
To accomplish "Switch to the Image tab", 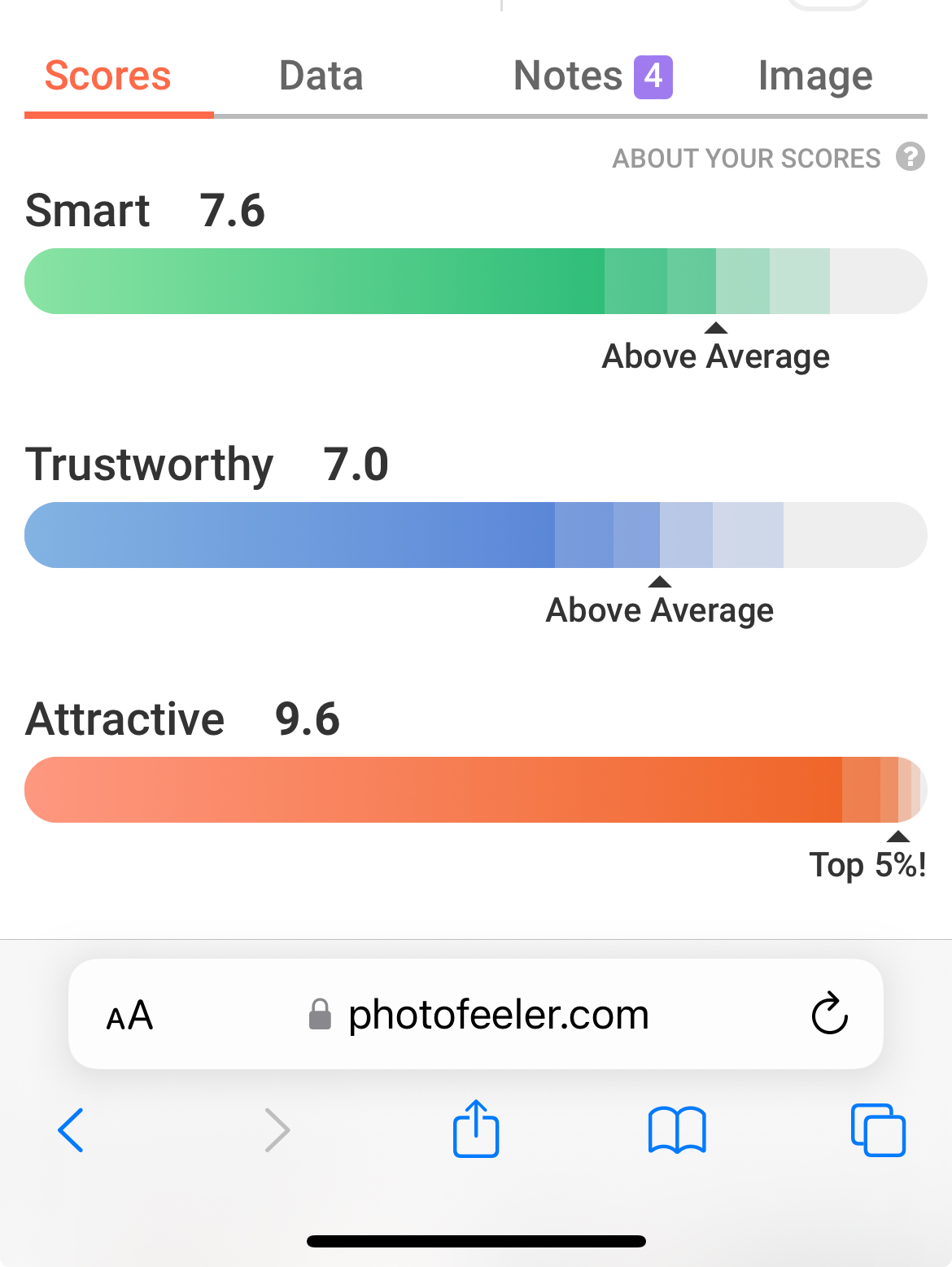I will (x=814, y=76).
